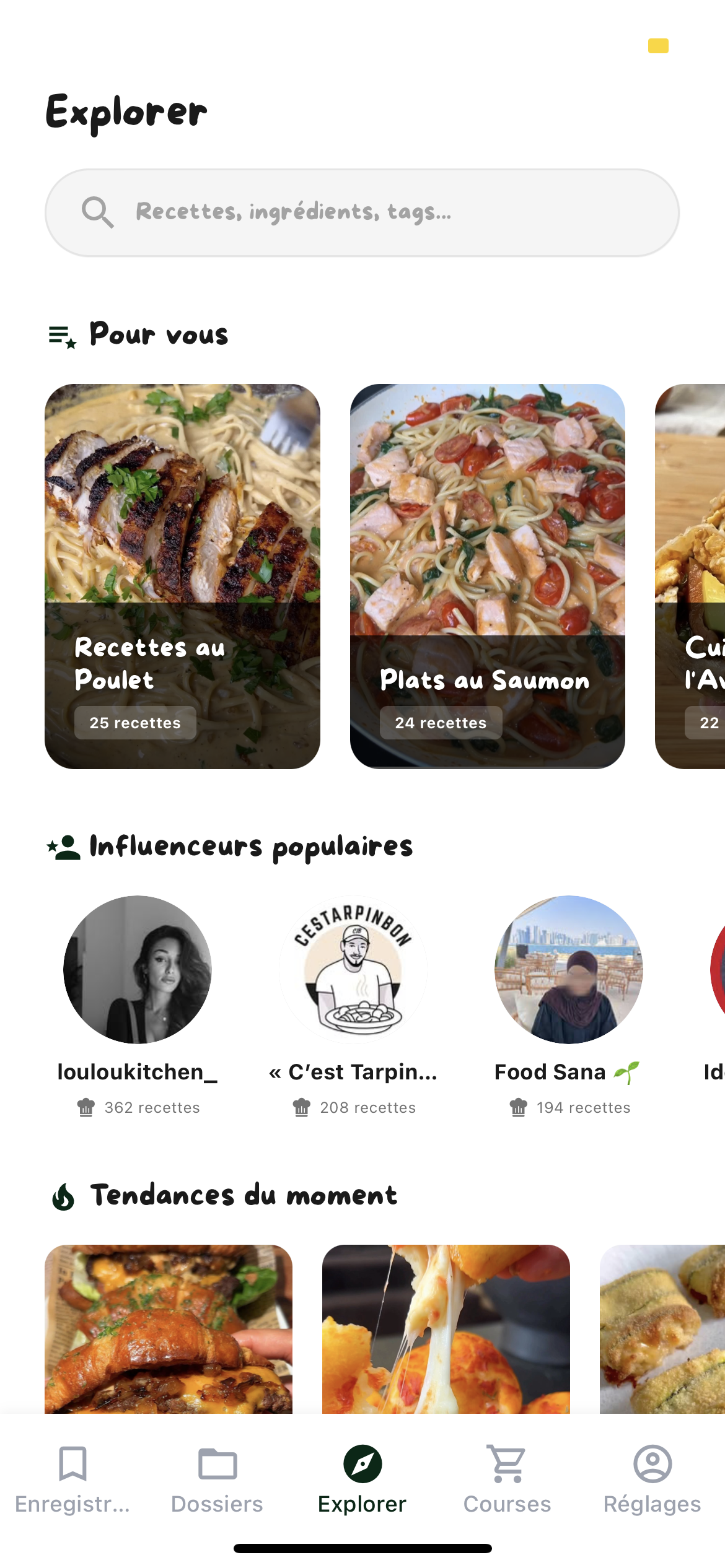Open the Plats au Saumon collection
Viewport: 725px width, 1568px height.
coord(489,576)
